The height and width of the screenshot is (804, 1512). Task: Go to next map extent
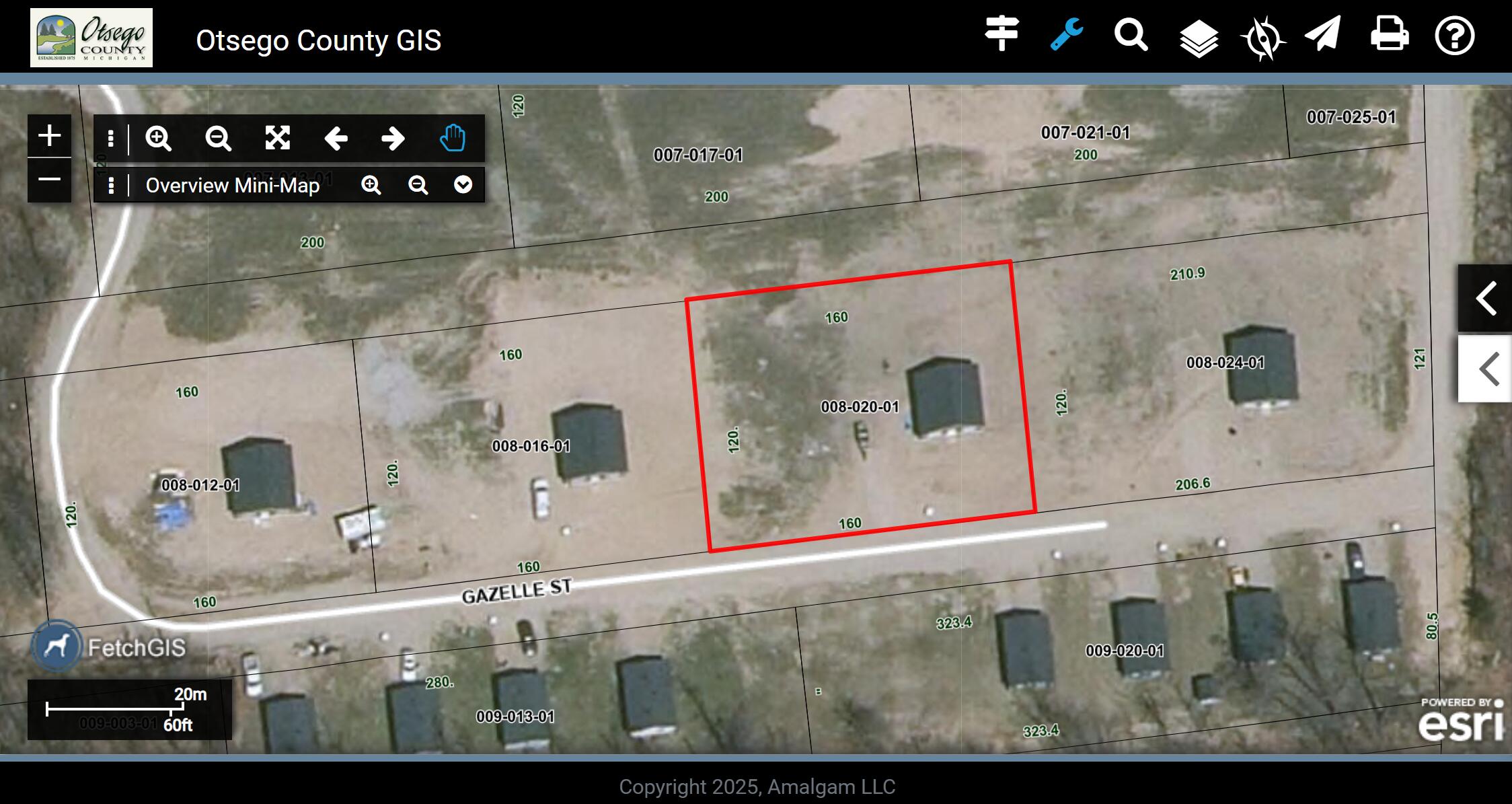[x=393, y=139]
